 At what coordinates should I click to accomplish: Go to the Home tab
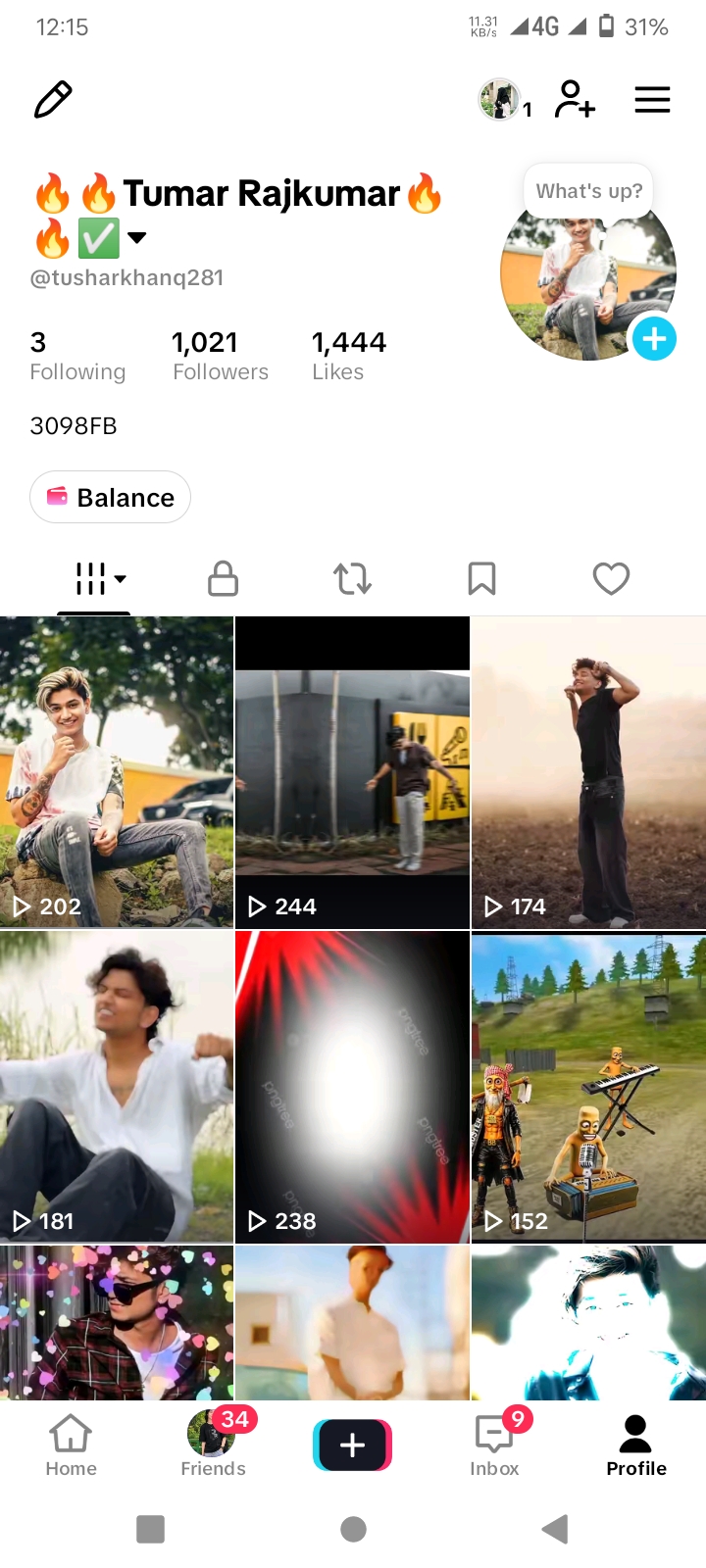[71, 1445]
